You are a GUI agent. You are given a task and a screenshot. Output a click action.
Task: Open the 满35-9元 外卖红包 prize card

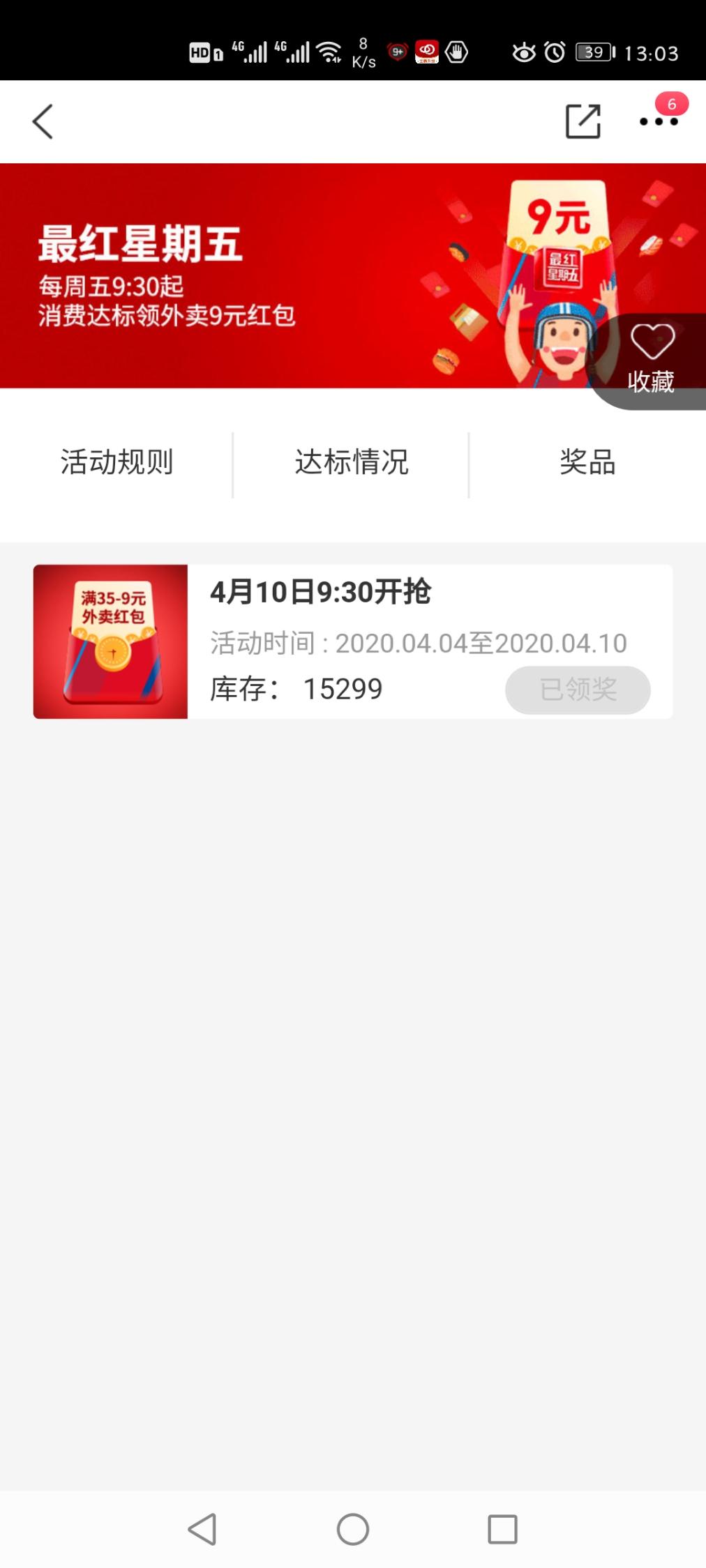coord(111,641)
